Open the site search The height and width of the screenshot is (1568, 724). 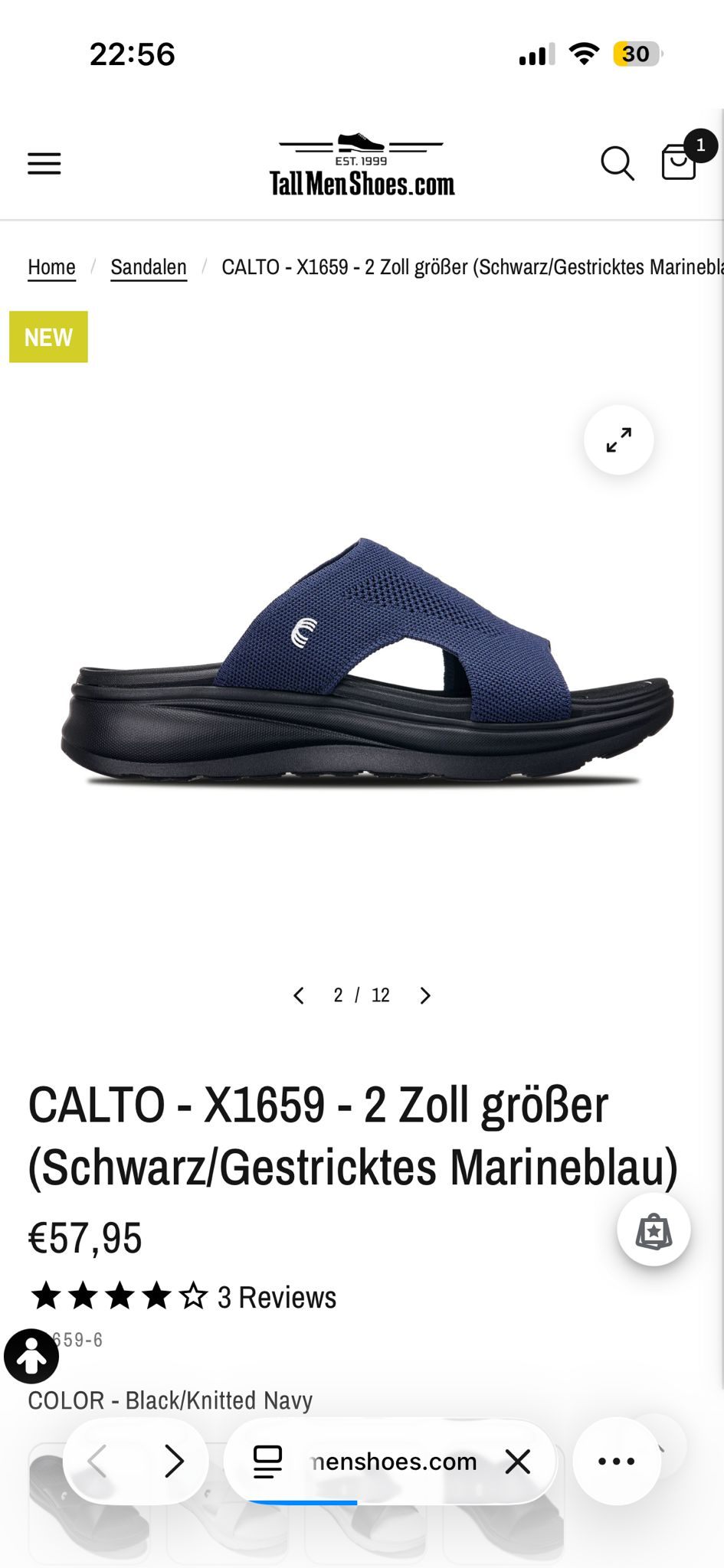(x=617, y=163)
